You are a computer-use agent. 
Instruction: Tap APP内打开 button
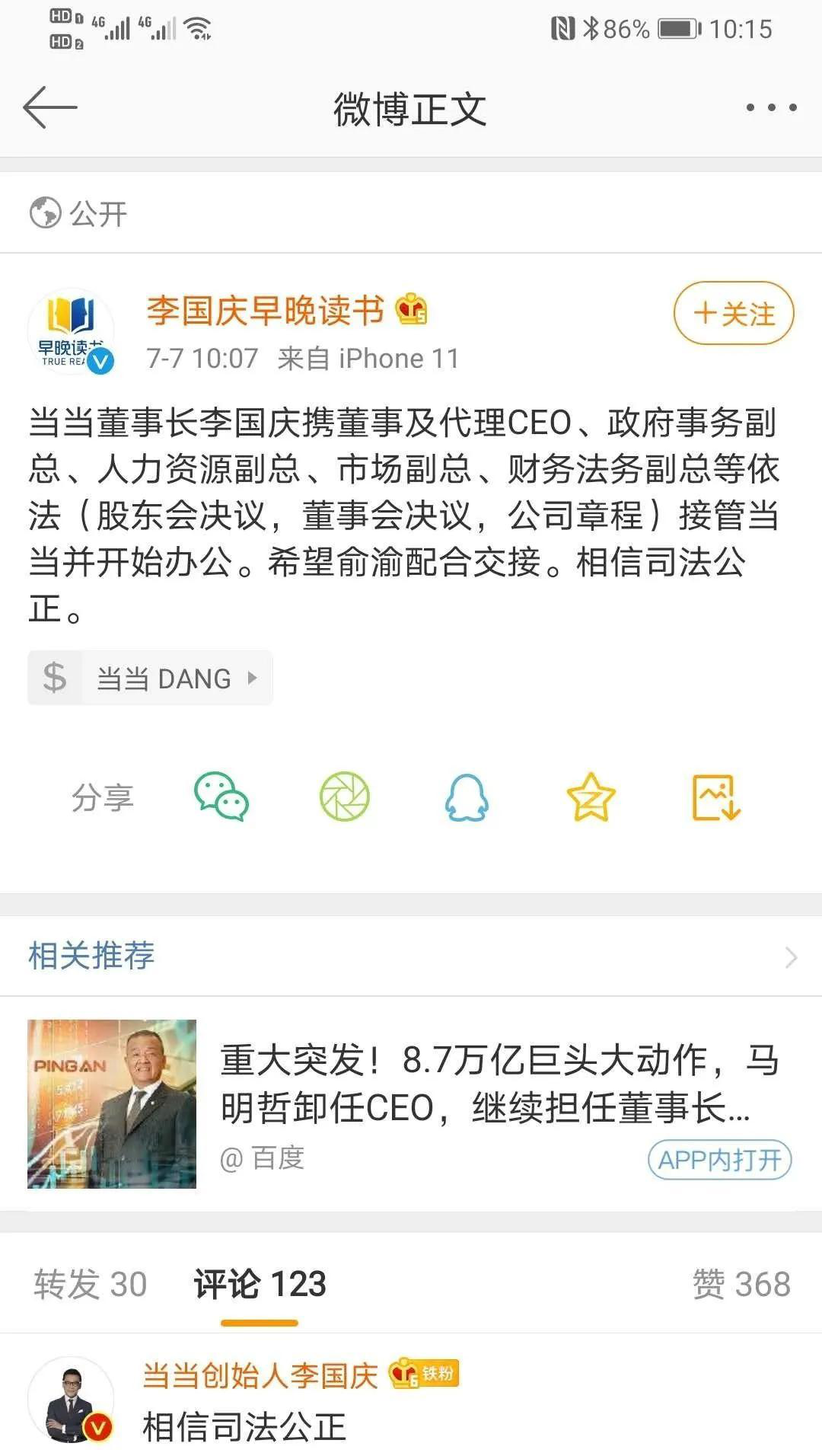point(719,1160)
